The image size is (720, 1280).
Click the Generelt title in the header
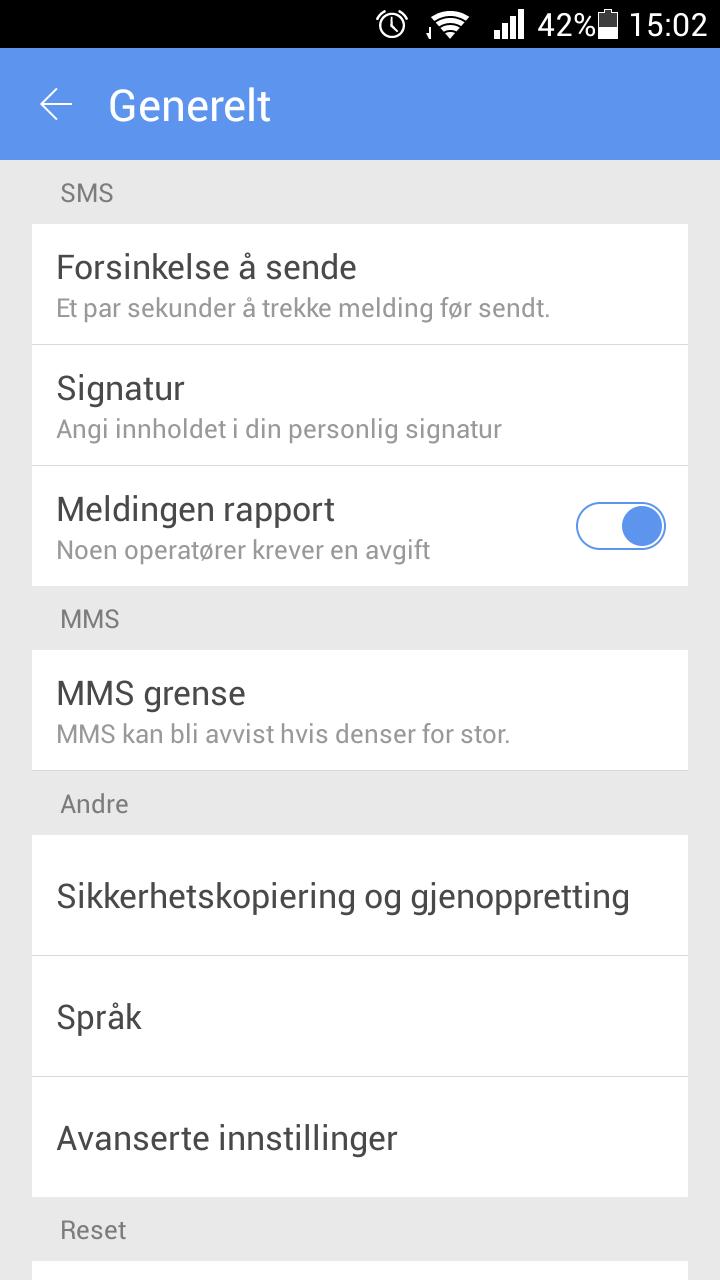190,103
